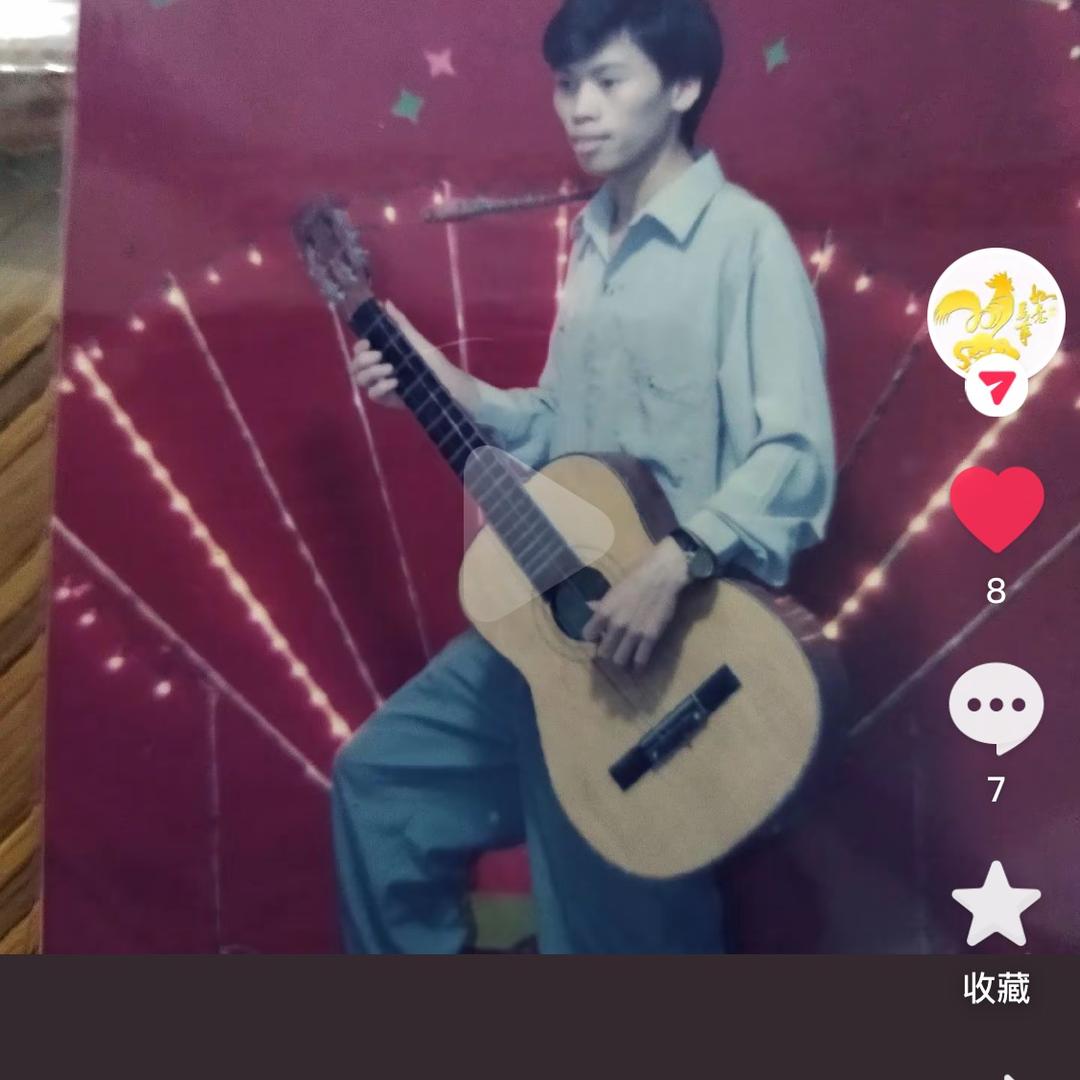Open the creator's profile avatar

pyautogui.click(x=995, y=312)
